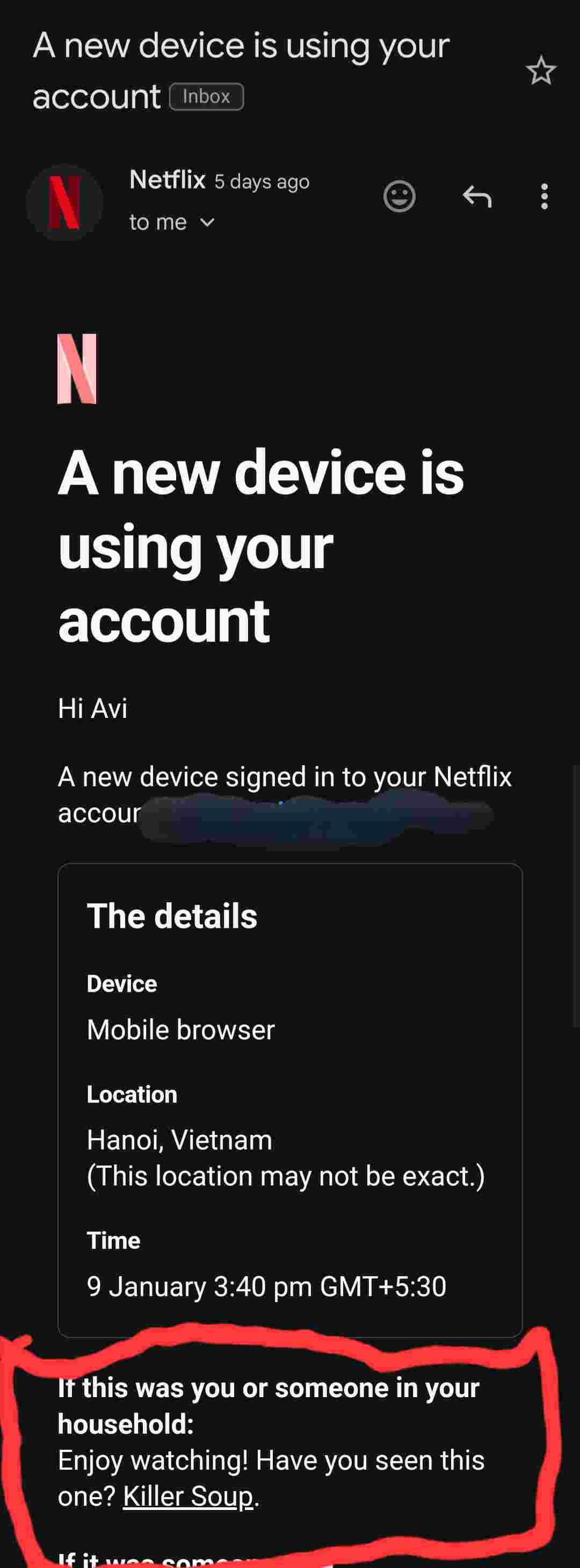The image size is (580, 1568).
Task: Open the Killer Soup link
Action: [x=187, y=1495]
